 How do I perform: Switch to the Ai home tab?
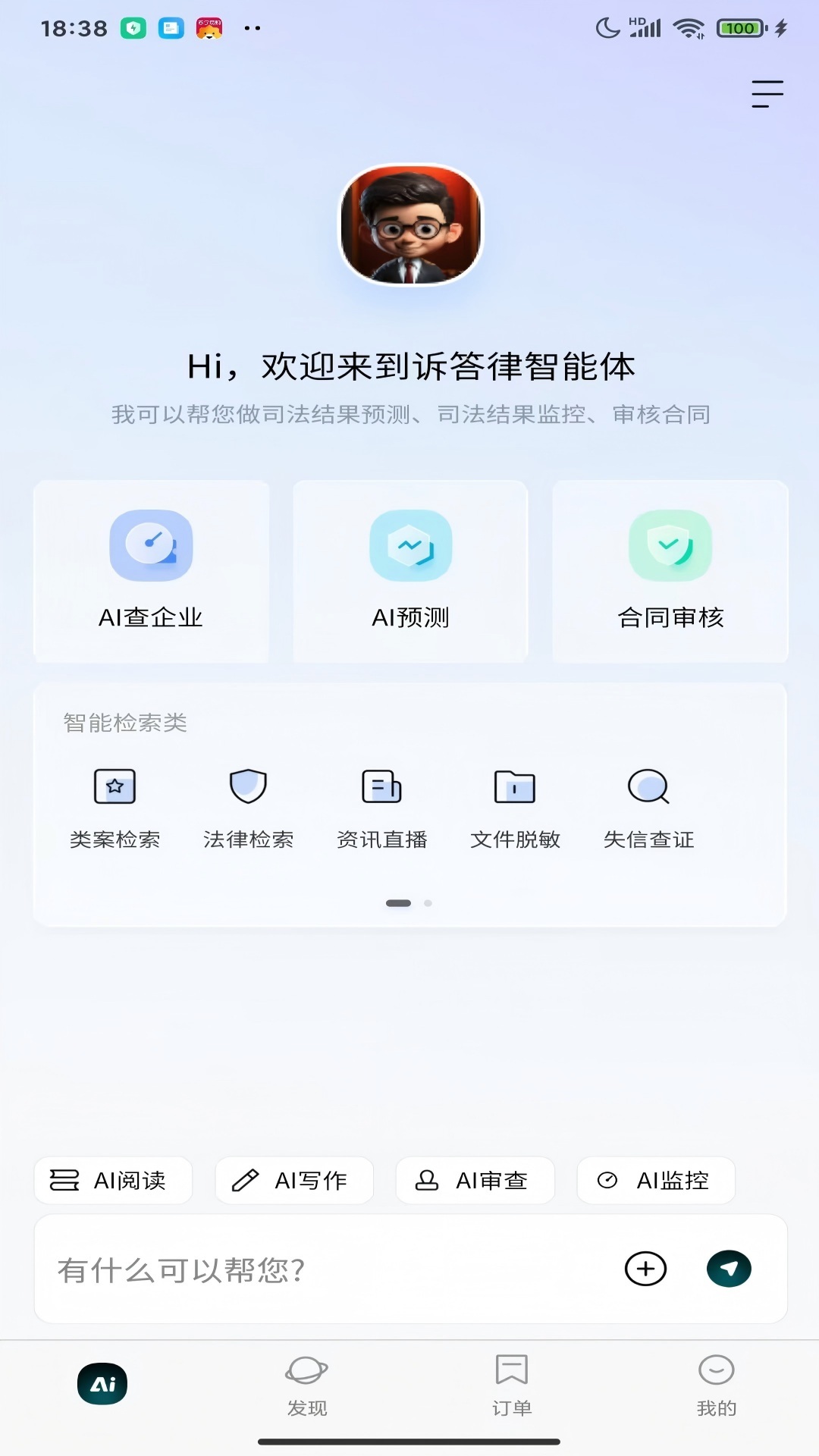(102, 1384)
